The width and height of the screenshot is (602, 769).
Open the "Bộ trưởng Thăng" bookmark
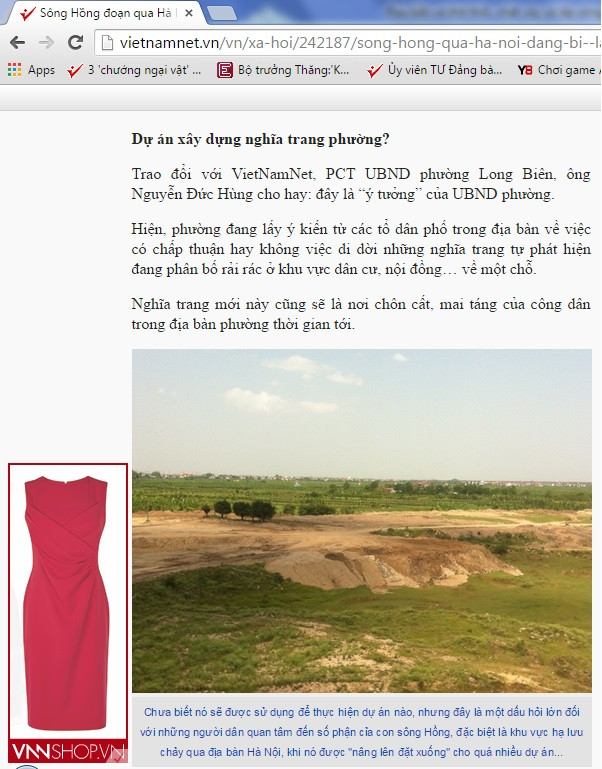click(284, 70)
